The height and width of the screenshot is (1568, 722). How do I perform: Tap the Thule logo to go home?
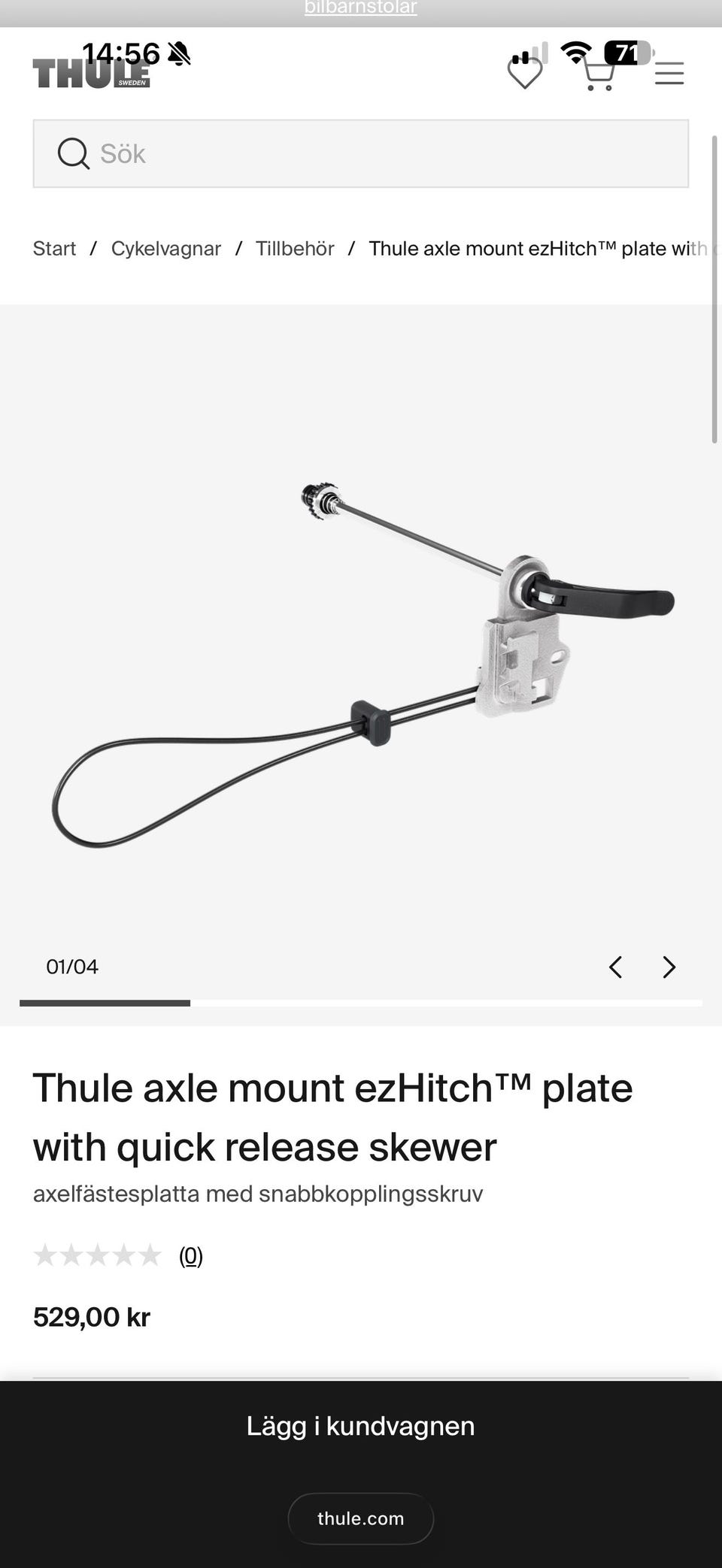click(91, 74)
